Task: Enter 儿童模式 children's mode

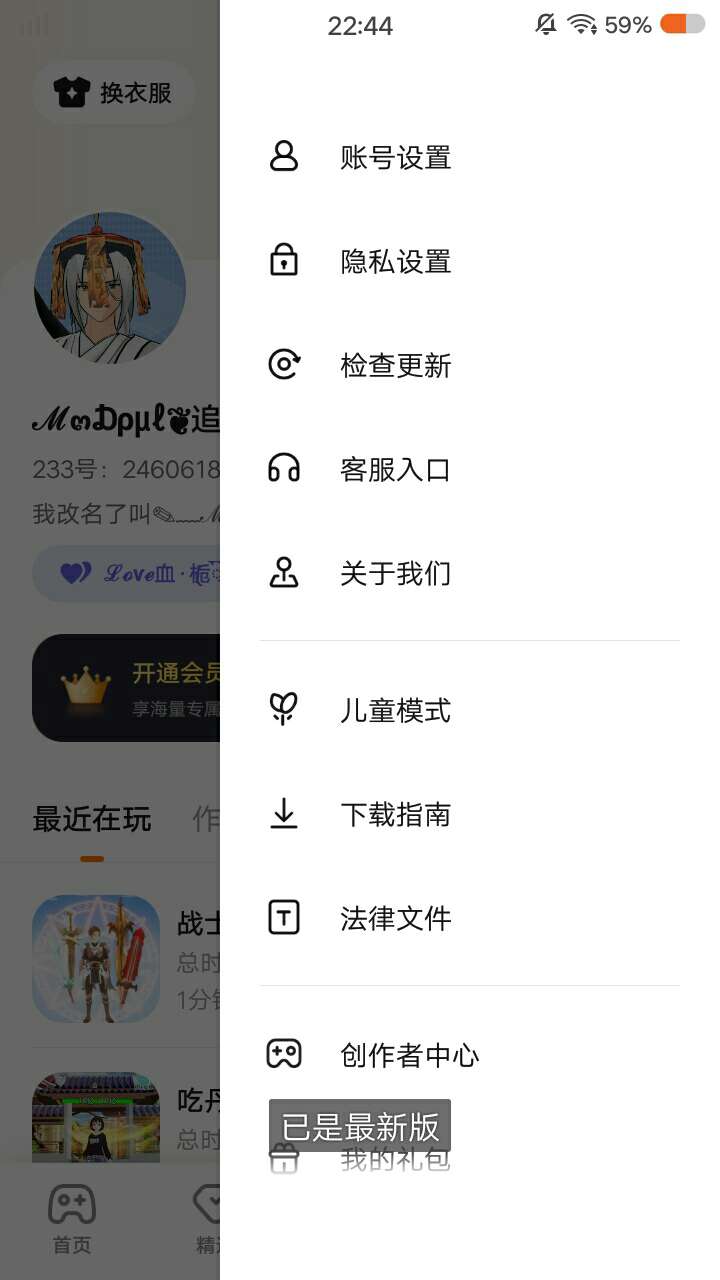Action: 395,711
